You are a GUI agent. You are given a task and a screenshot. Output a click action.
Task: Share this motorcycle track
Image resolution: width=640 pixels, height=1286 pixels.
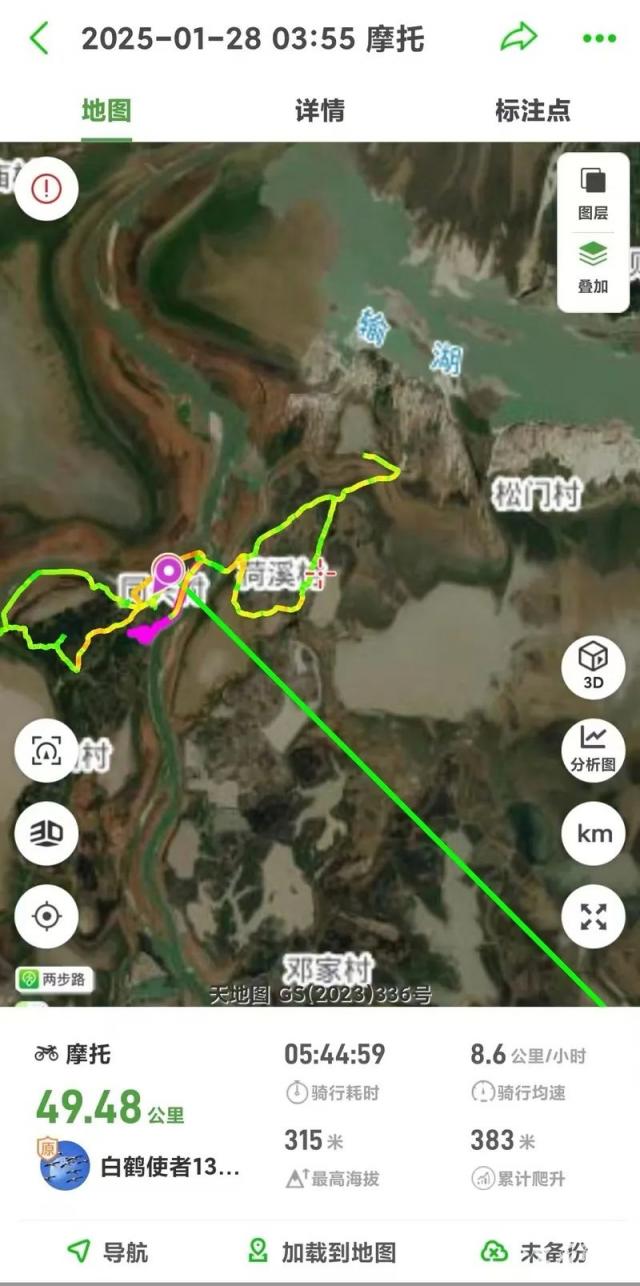coord(518,39)
